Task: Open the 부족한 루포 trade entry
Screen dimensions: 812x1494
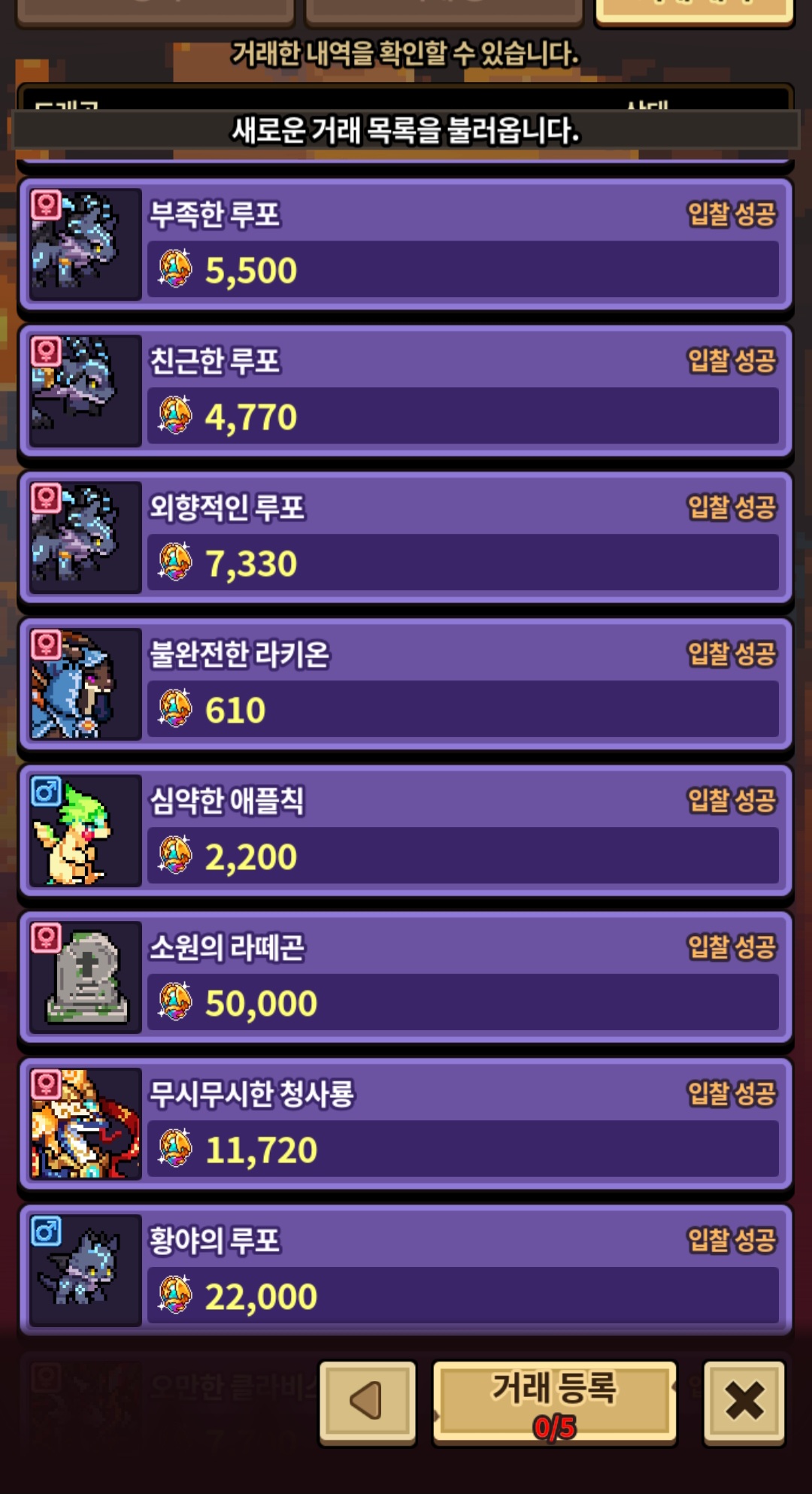Action: (x=406, y=244)
